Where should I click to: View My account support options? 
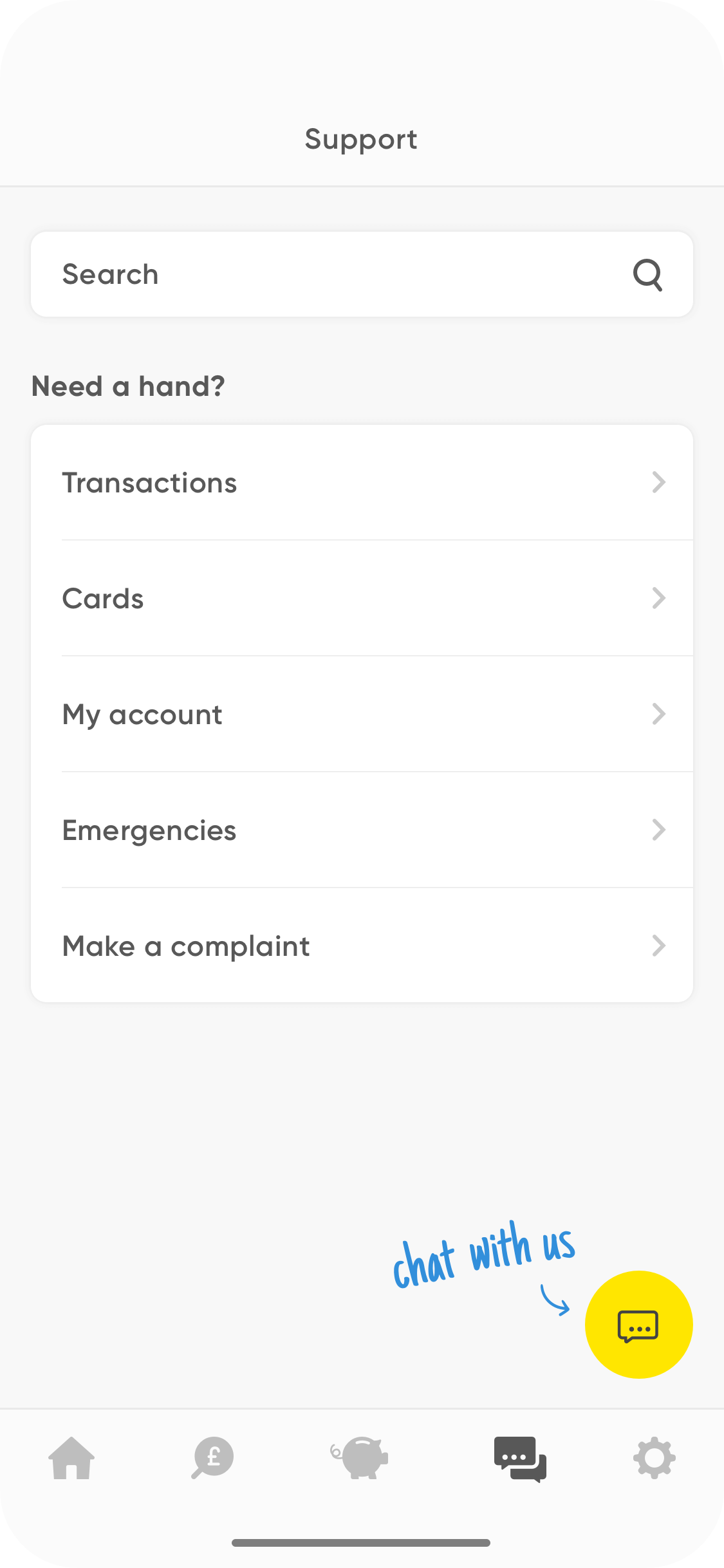click(x=362, y=714)
